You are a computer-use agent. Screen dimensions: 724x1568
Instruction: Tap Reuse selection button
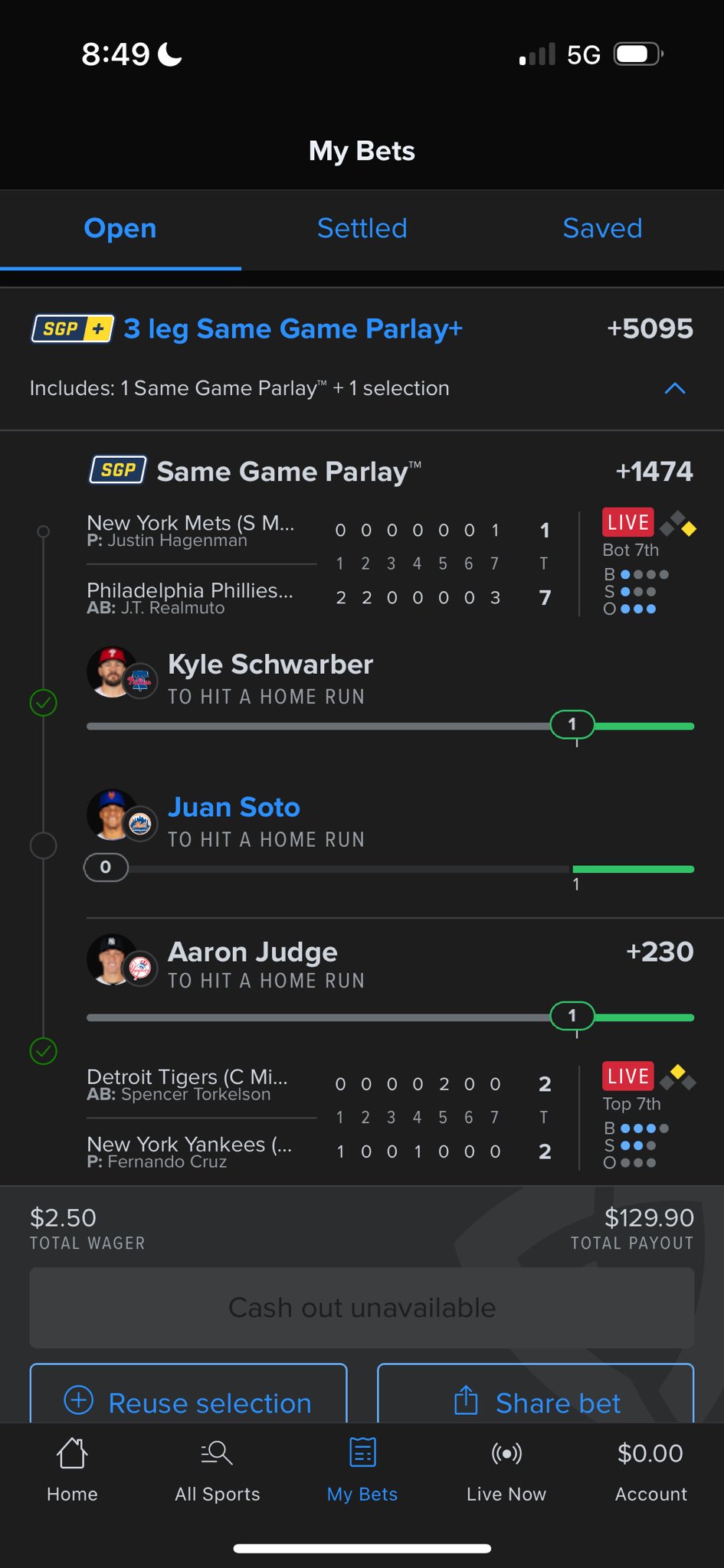coord(188,1401)
